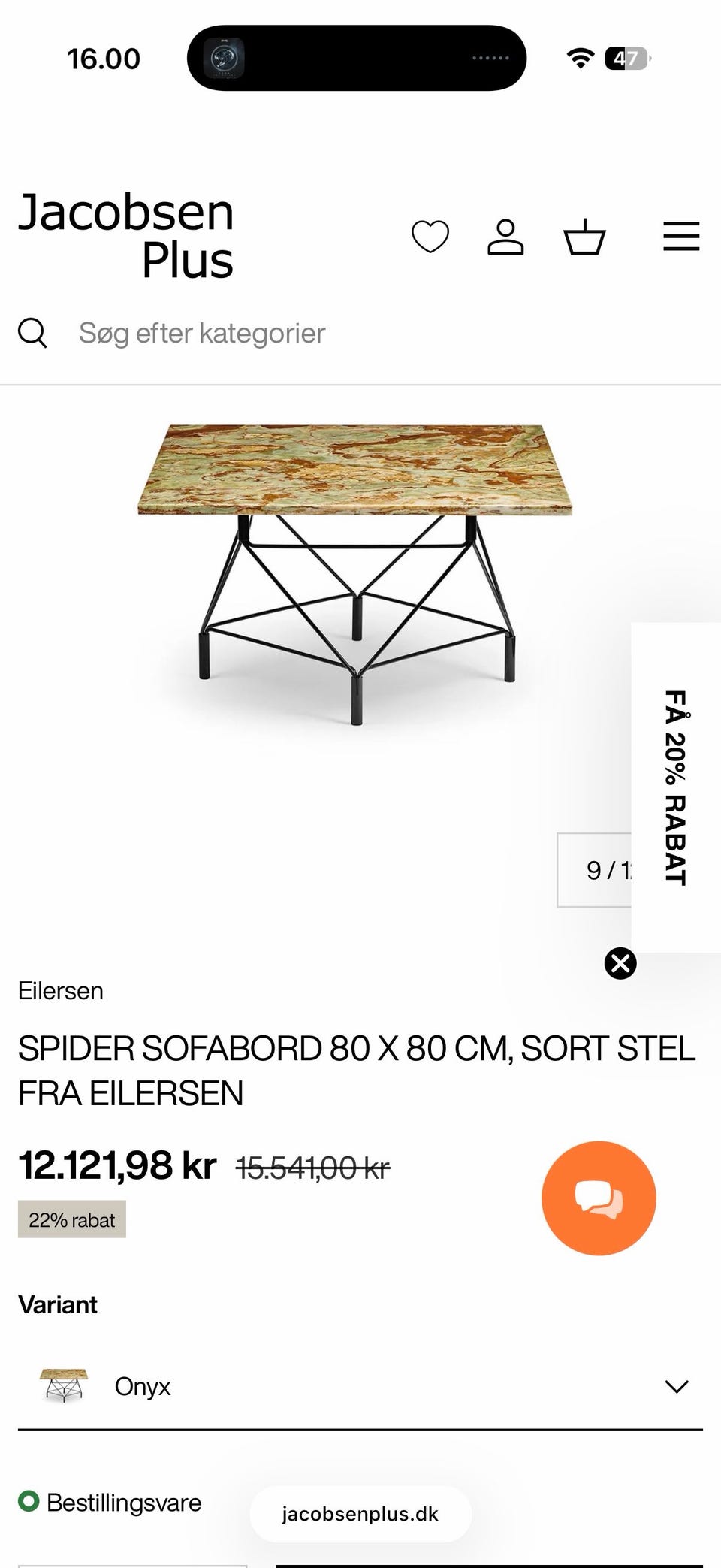Click the search magnifier icon
Screen dimensions: 721x1568
pos(33,333)
